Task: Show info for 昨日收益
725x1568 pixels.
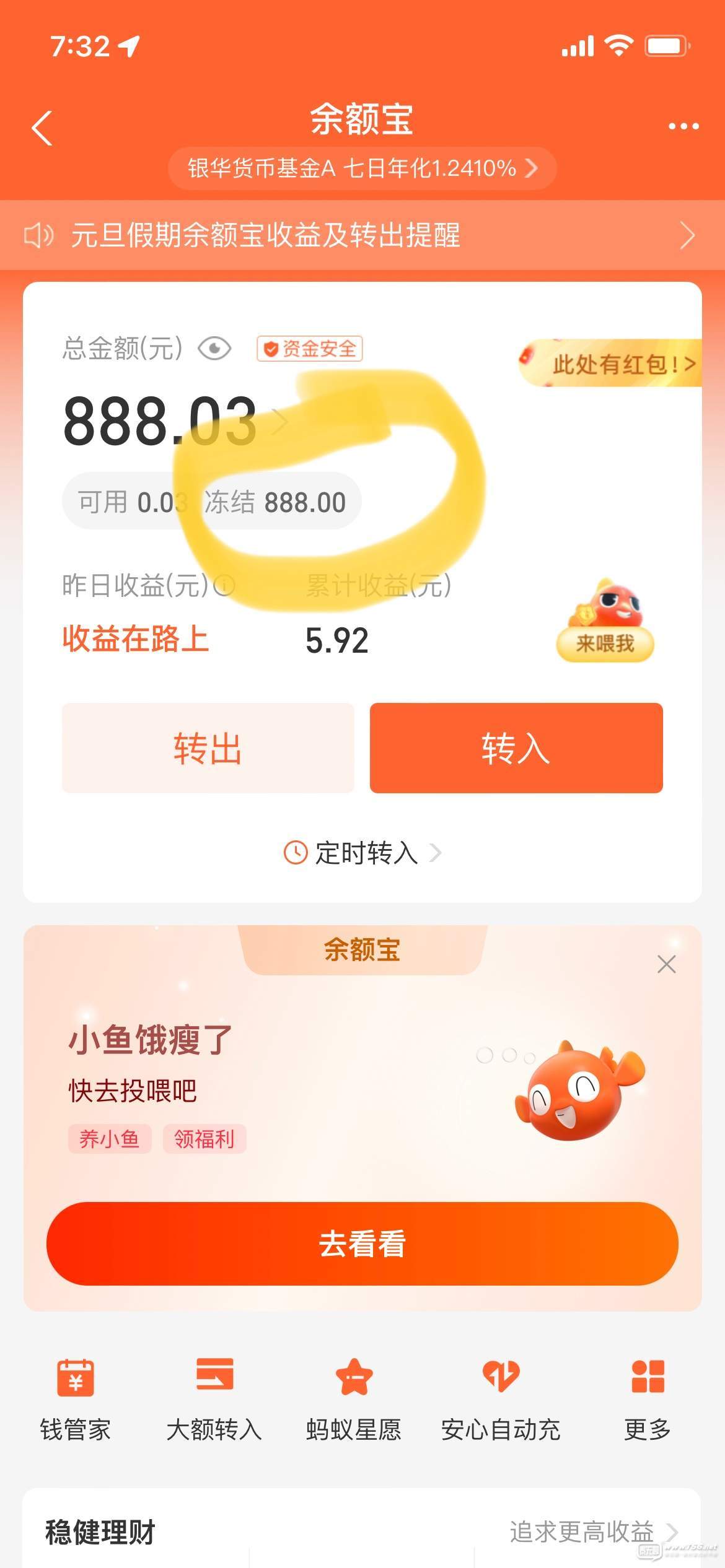Action: coord(224,585)
